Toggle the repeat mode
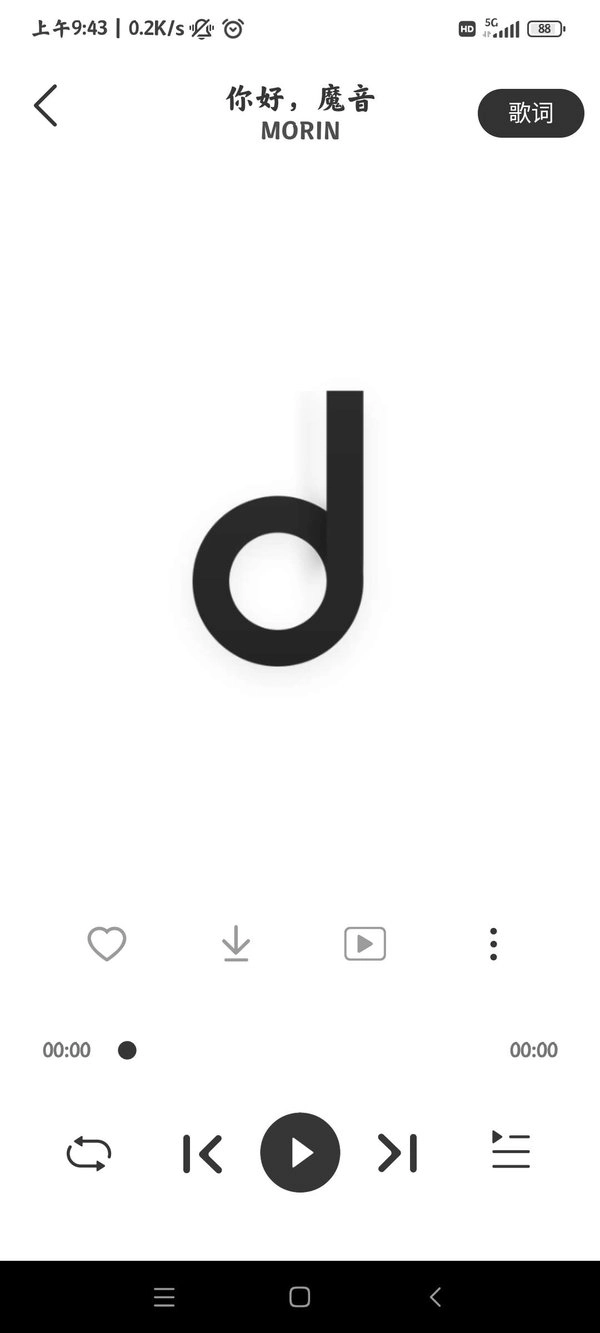 (x=89, y=1153)
